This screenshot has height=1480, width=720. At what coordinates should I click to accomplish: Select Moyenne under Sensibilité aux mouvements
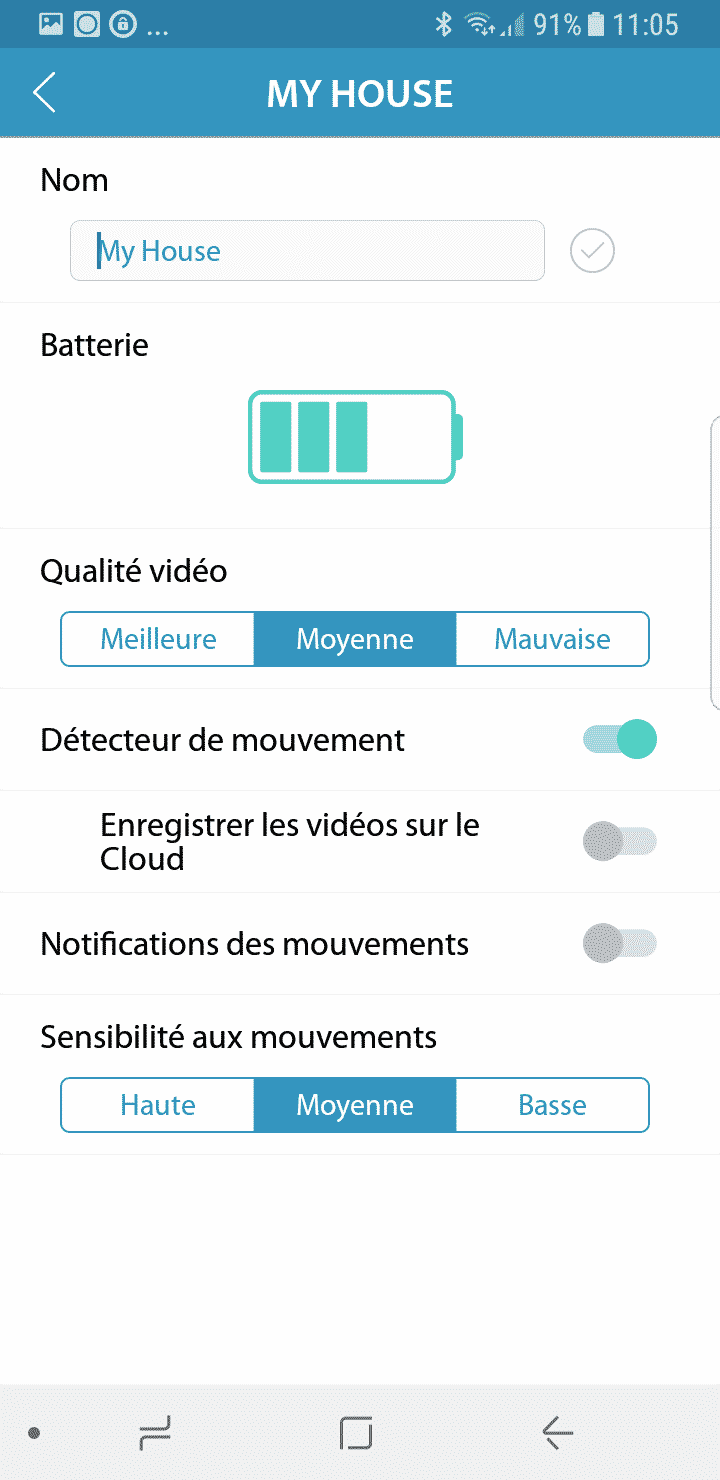click(355, 1105)
